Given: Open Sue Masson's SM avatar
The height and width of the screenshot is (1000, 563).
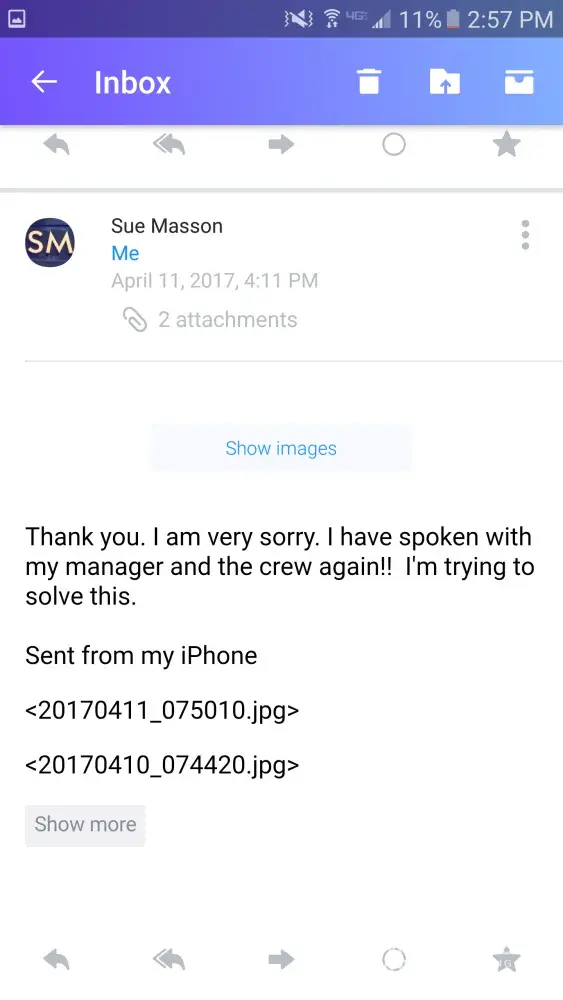Looking at the screenshot, I should tap(50, 242).
